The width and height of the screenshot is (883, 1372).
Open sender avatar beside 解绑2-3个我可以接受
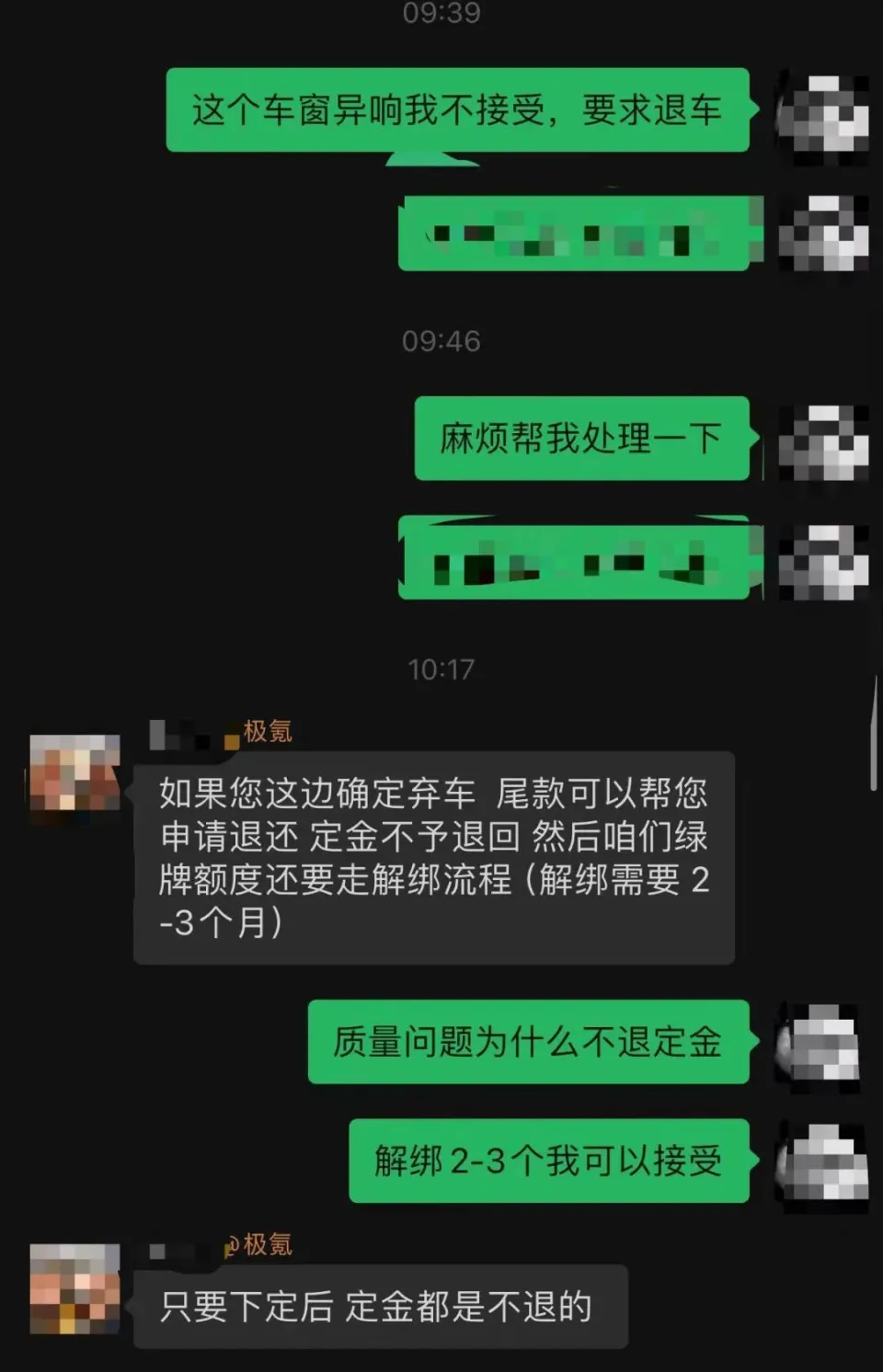tap(820, 1163)
